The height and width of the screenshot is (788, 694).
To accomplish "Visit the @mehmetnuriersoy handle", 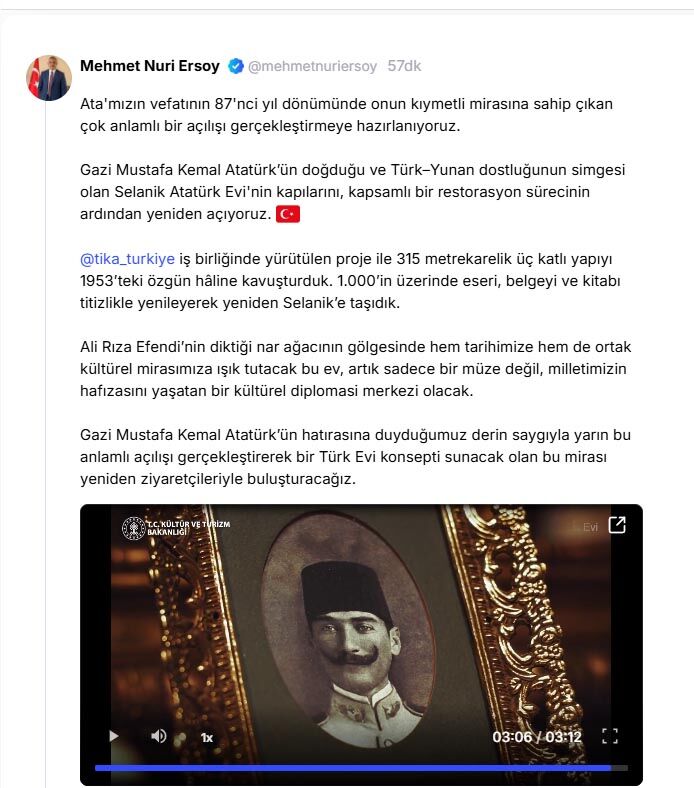I will point(312,66).
